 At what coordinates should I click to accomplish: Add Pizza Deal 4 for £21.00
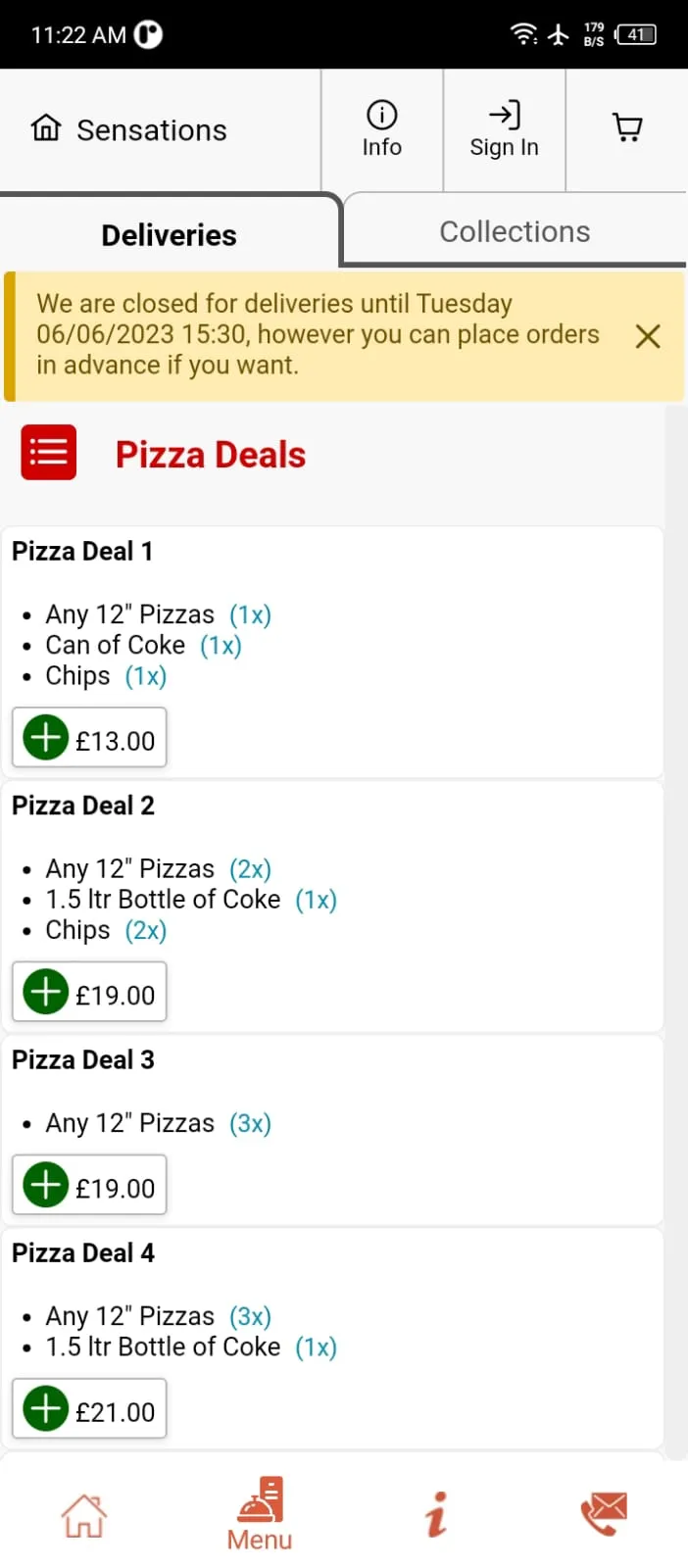click(x=89, y=1409)
